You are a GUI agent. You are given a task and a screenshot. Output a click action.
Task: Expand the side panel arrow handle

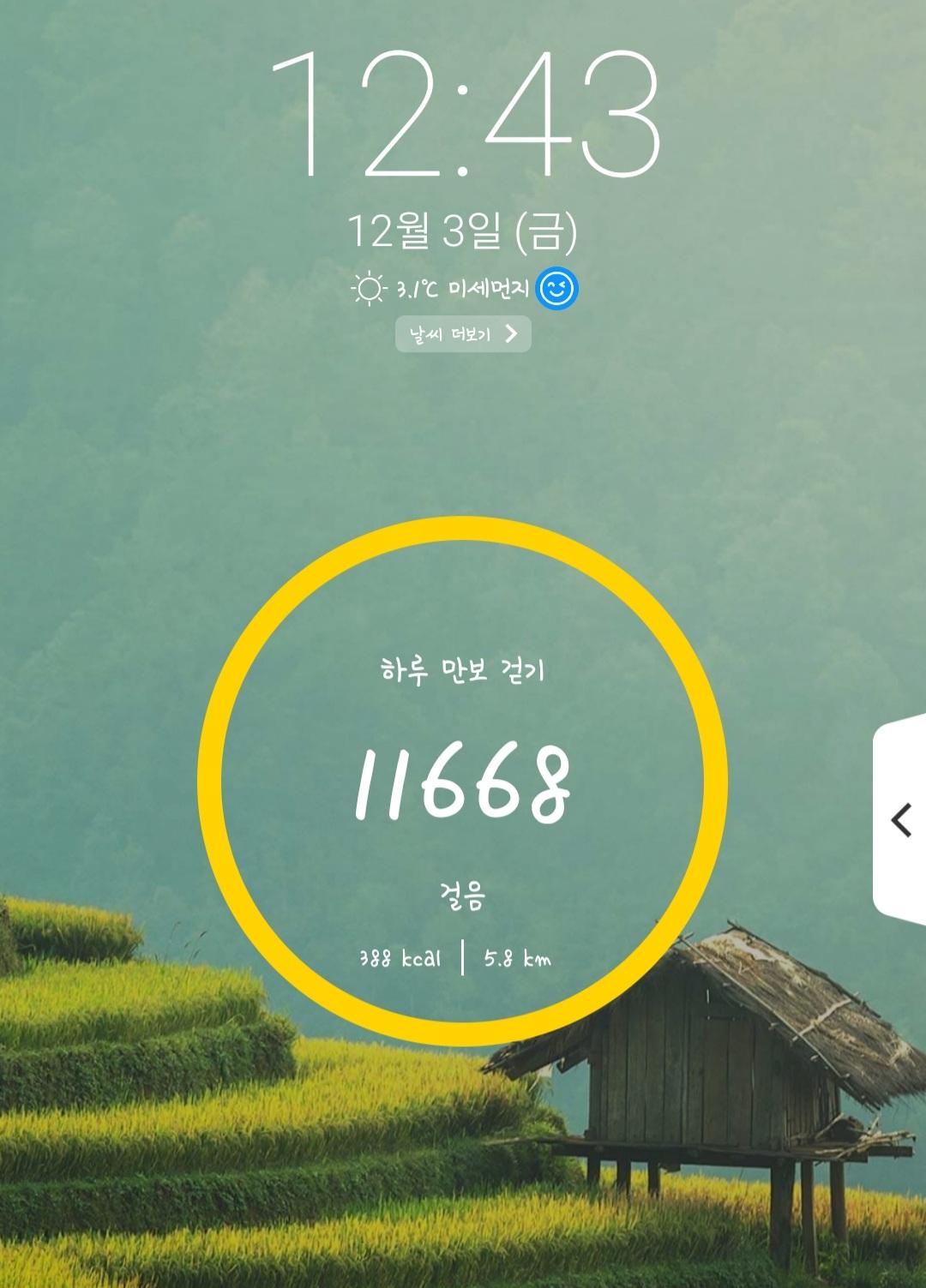point(901,819)
